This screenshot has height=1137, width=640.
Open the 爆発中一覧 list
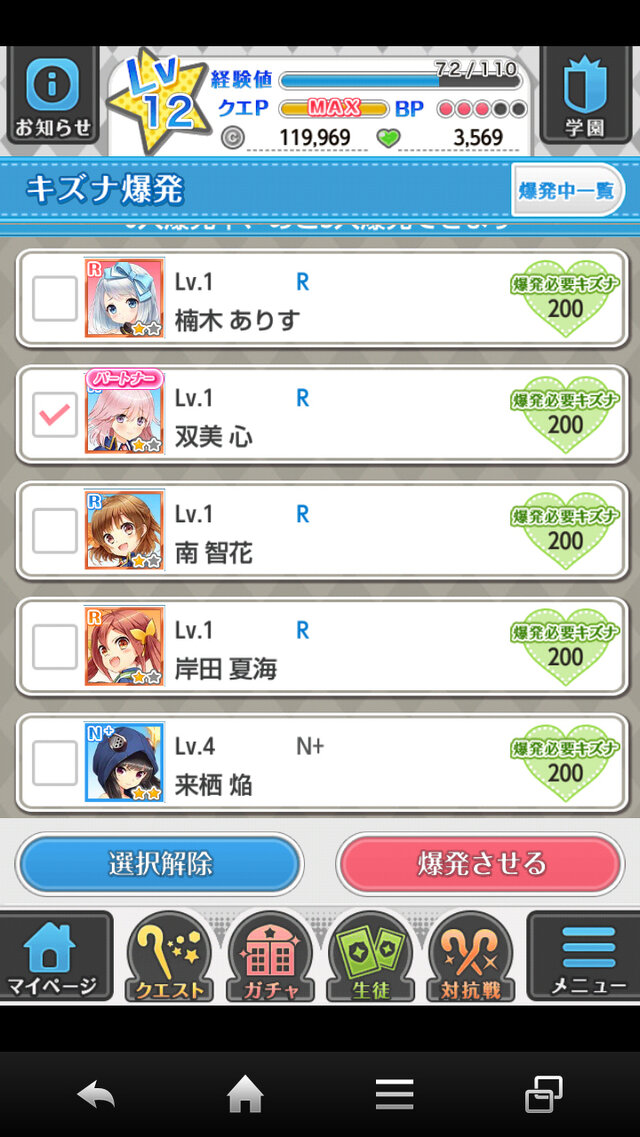(x=566, y=190)
